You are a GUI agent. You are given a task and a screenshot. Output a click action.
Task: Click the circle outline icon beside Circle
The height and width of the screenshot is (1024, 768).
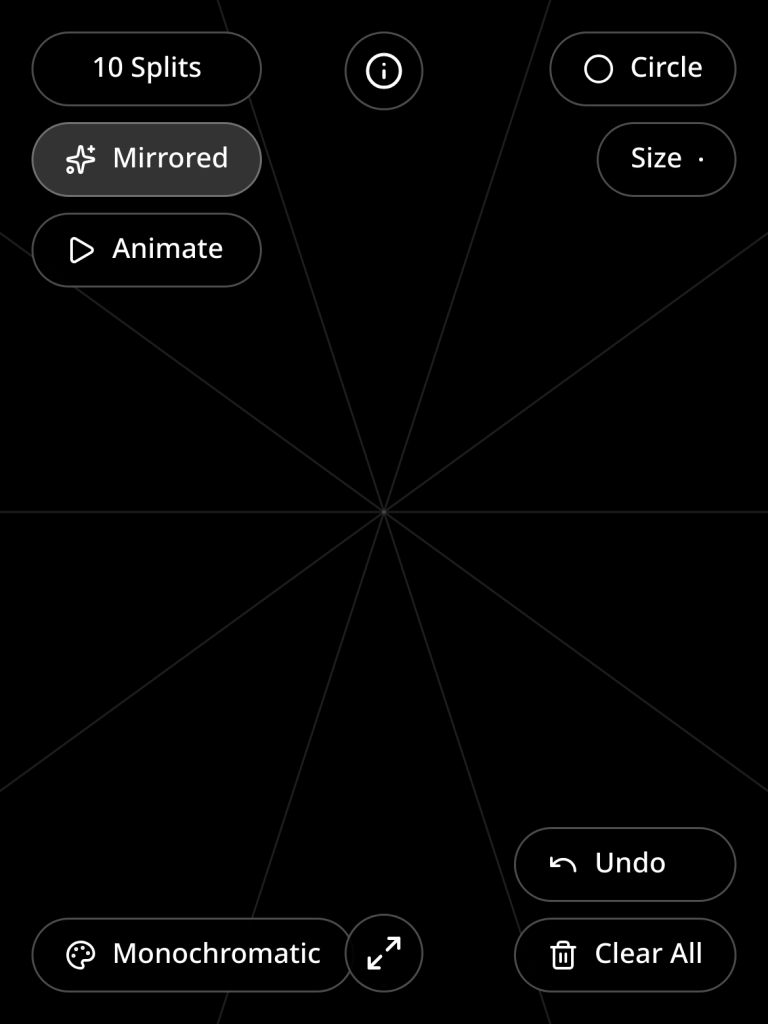pyautogui.click(x=598, y=68)
